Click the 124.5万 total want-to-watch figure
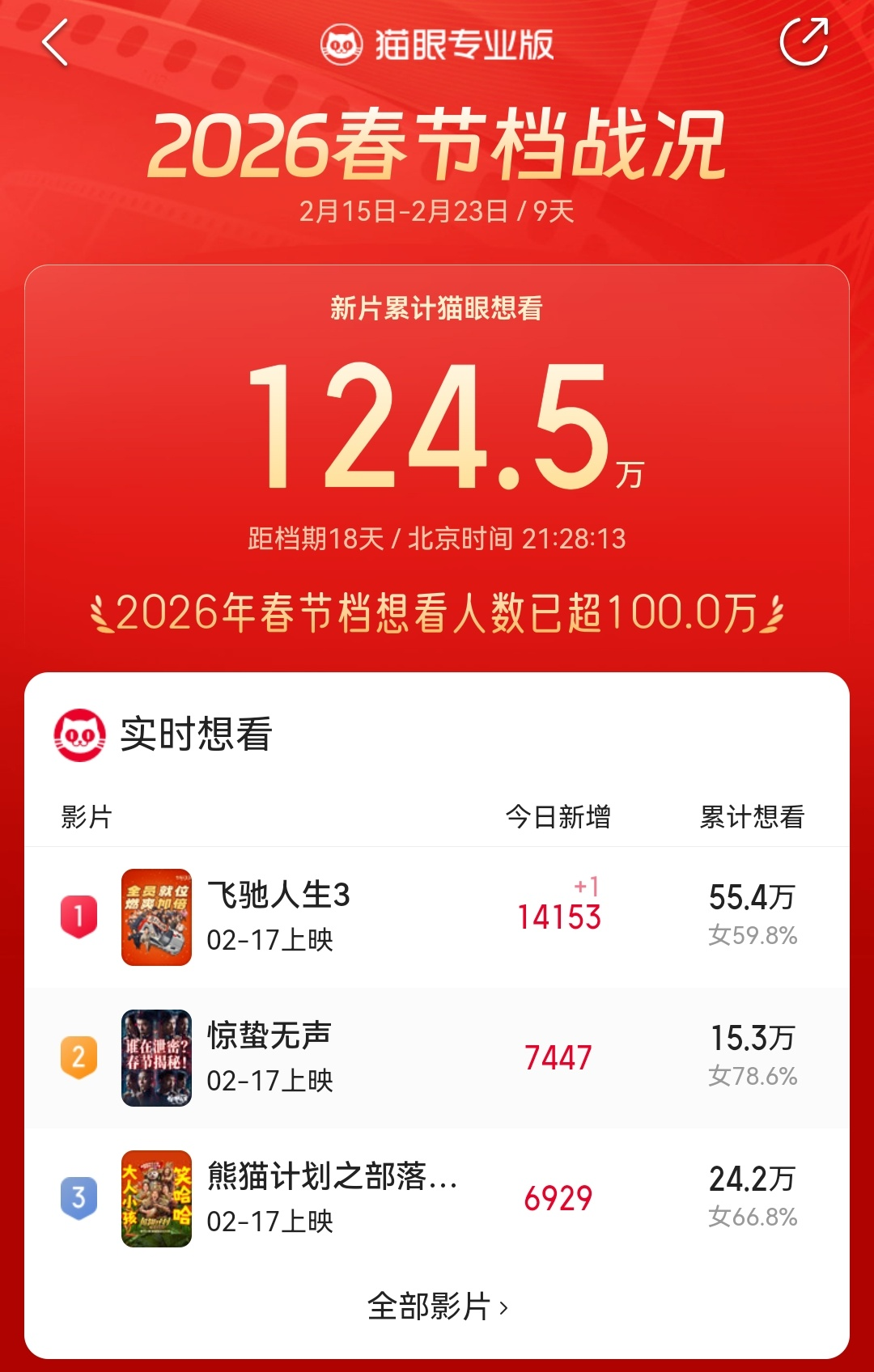874x1372 pixels. point(437,430)
